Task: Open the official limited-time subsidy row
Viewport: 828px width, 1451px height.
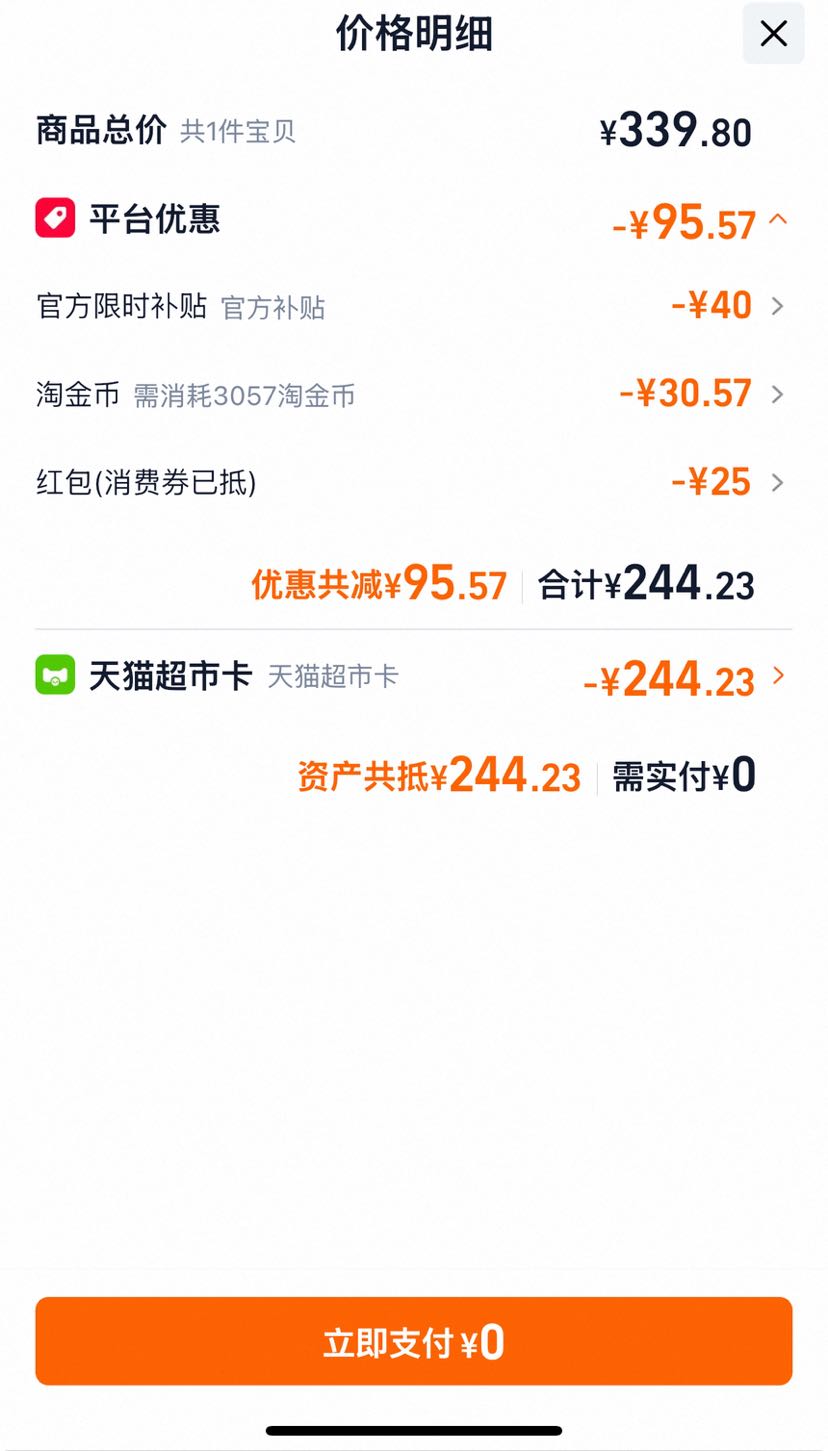Action: tap(413, 306)
